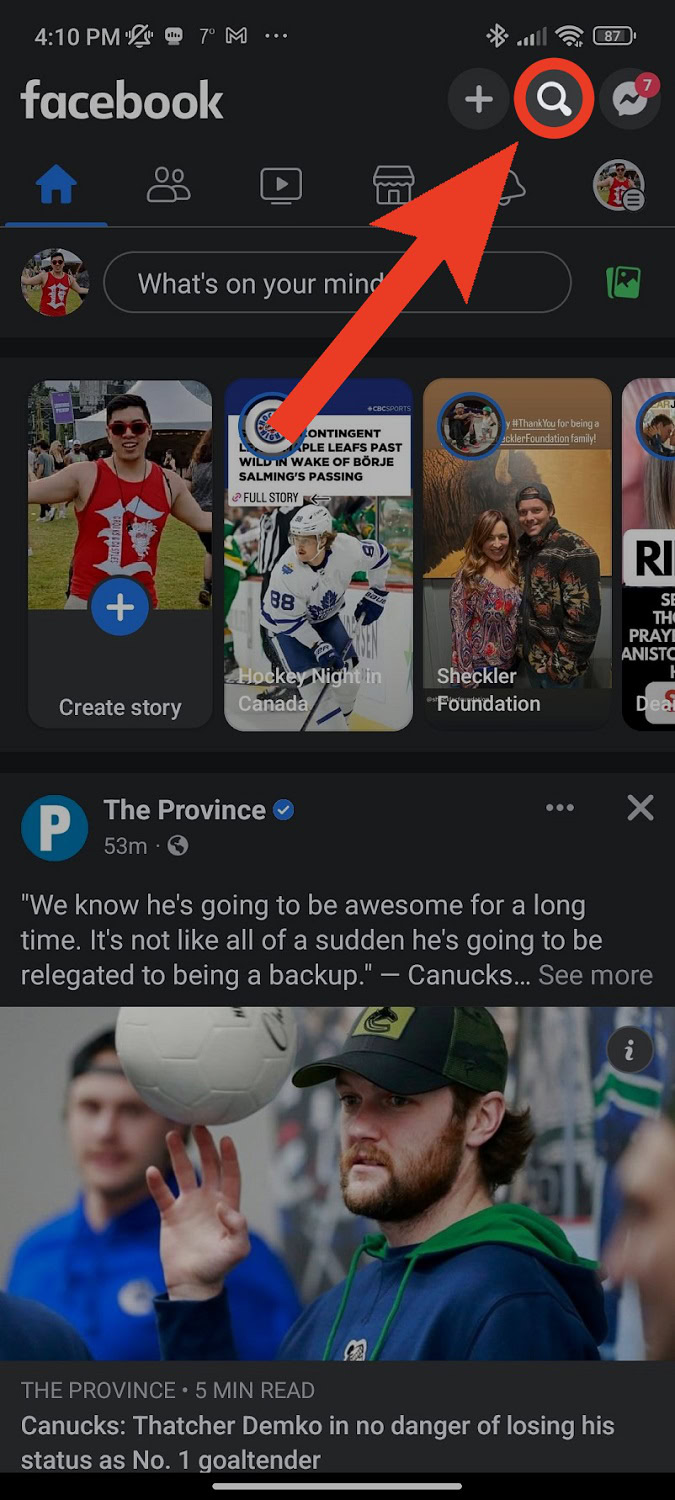This screenshot has width=675, height=1500.
Task: Open Messenger chats
Action: pyautogui.click(x=630, y=99)
